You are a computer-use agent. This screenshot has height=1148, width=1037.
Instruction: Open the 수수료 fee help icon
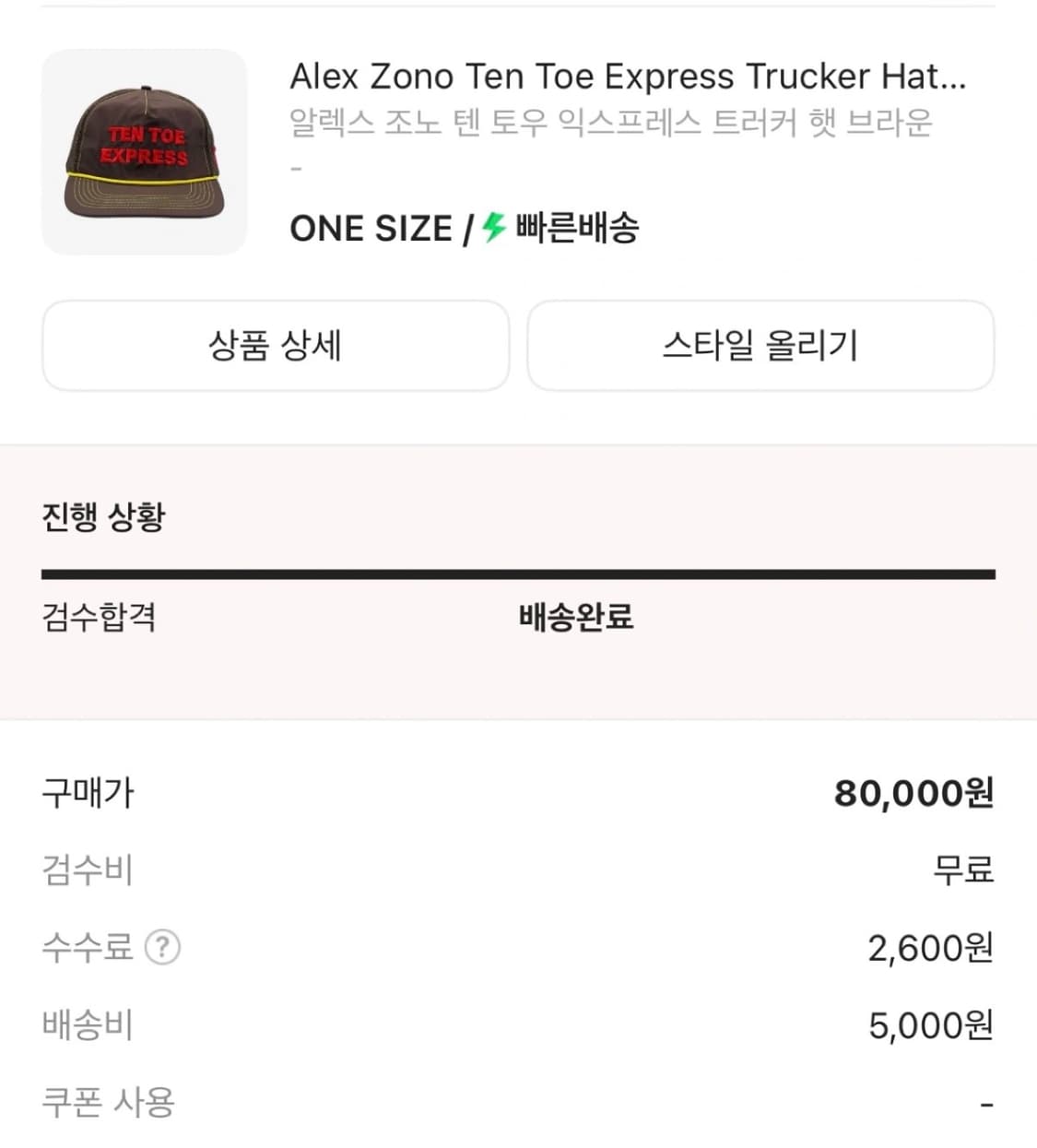point(164,947)
